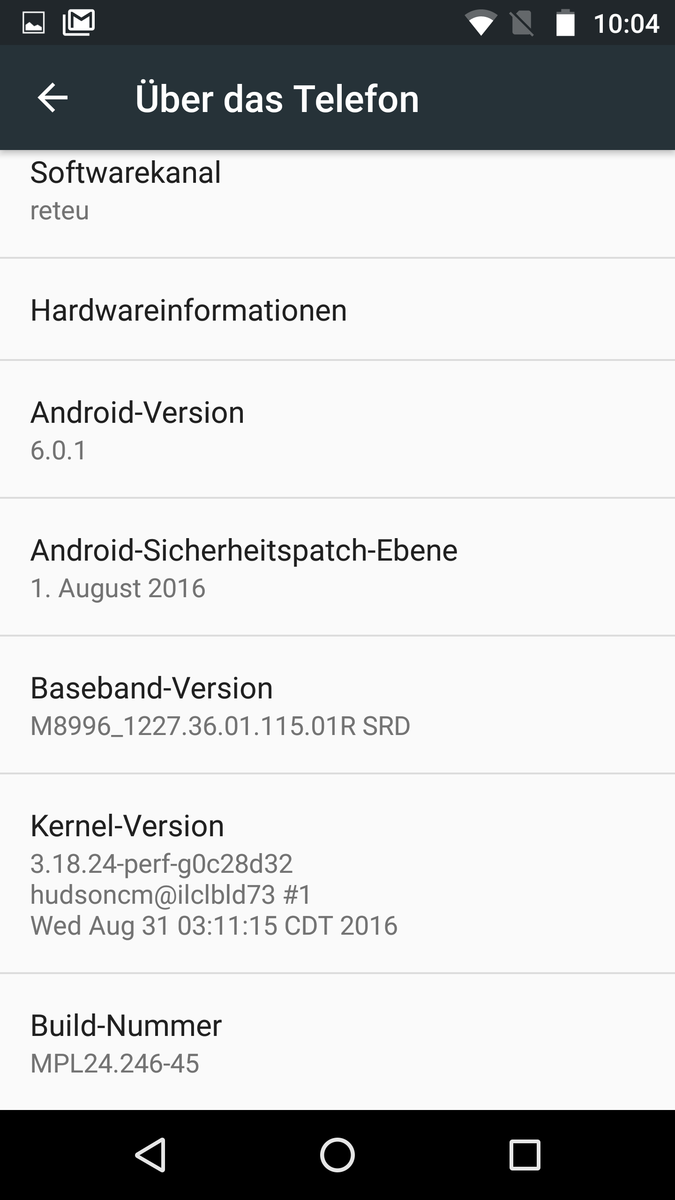Select the Kernel-Version entry

click(337, 874)
